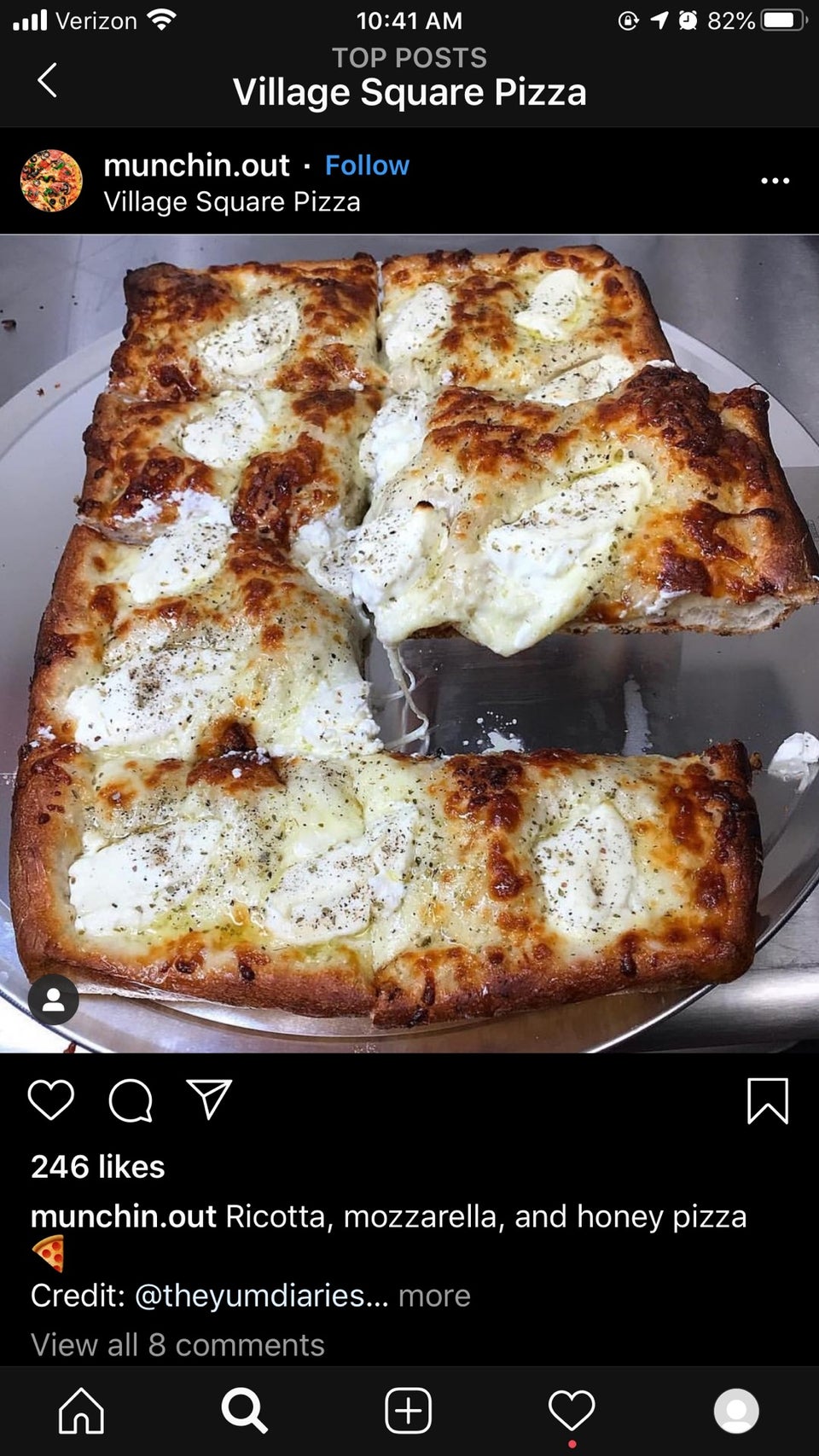Open the Village Square Pizza location link
This screenshot has height=1456, width=819.
point(231,202)
